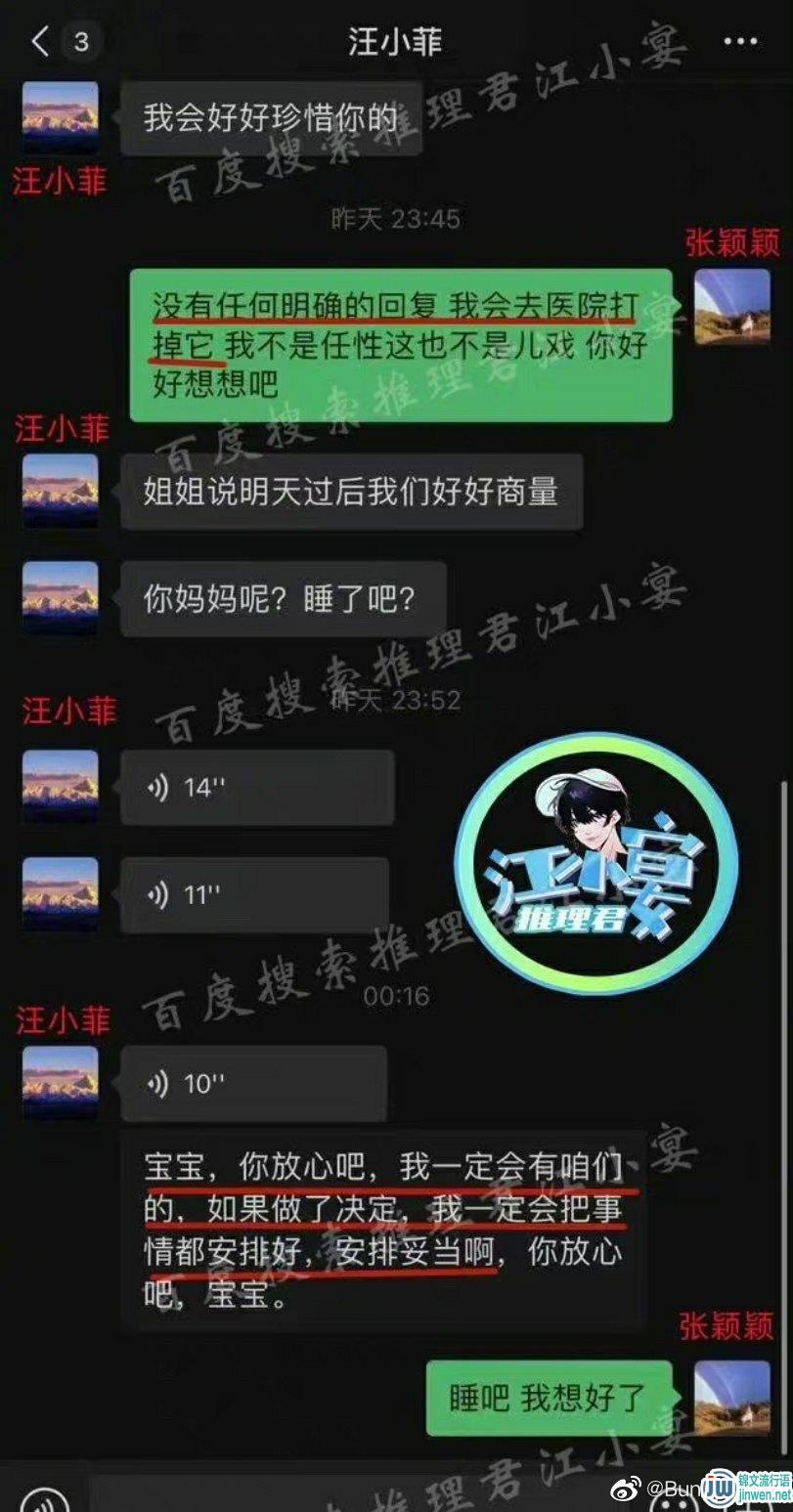Image resolution: width=793 pixels, height=1512 pixels.
Task: Open the chat overflow menu
Action: 739,41
